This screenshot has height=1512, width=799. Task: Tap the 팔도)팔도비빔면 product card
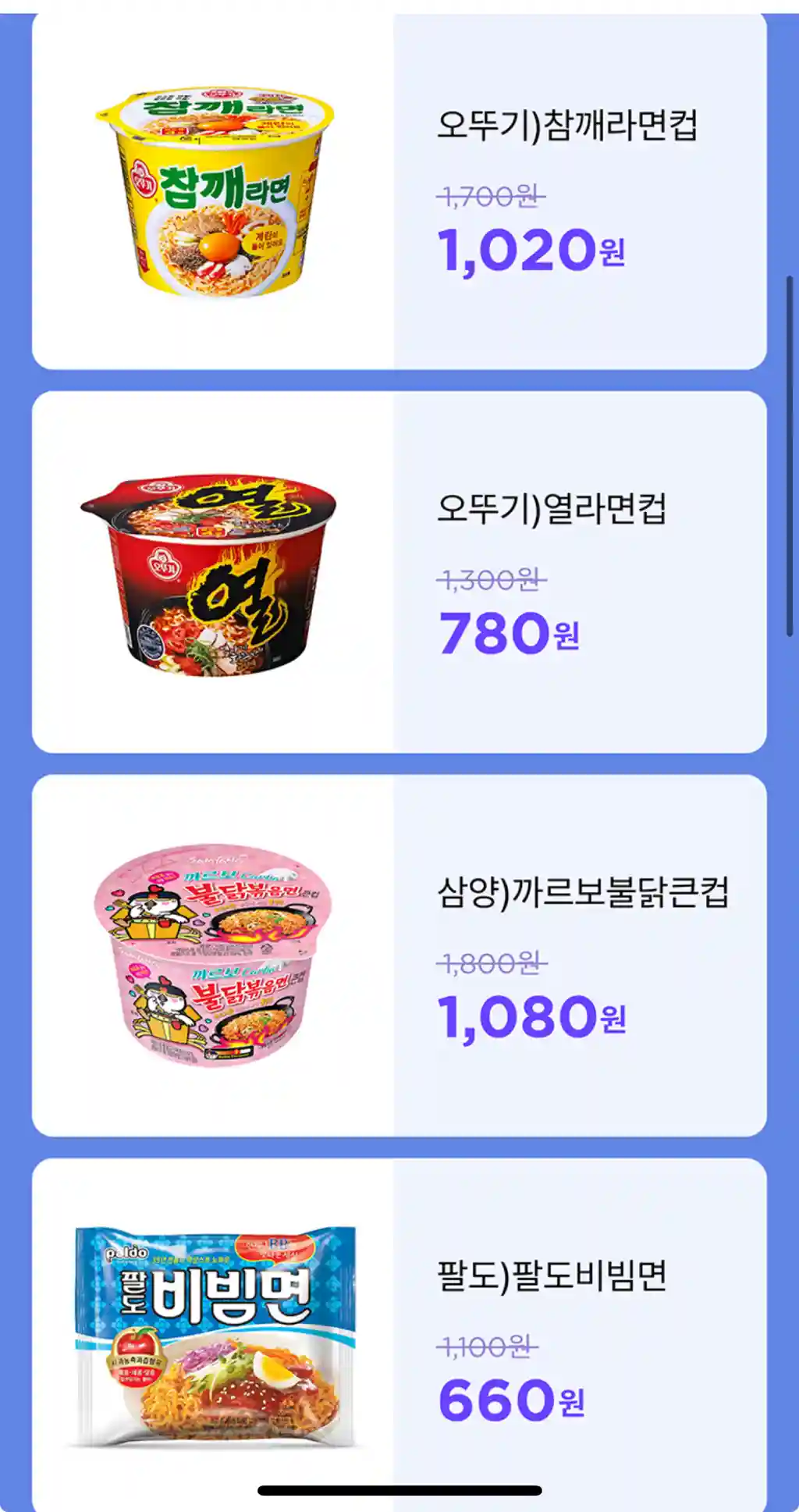[x=399, y=1327]
